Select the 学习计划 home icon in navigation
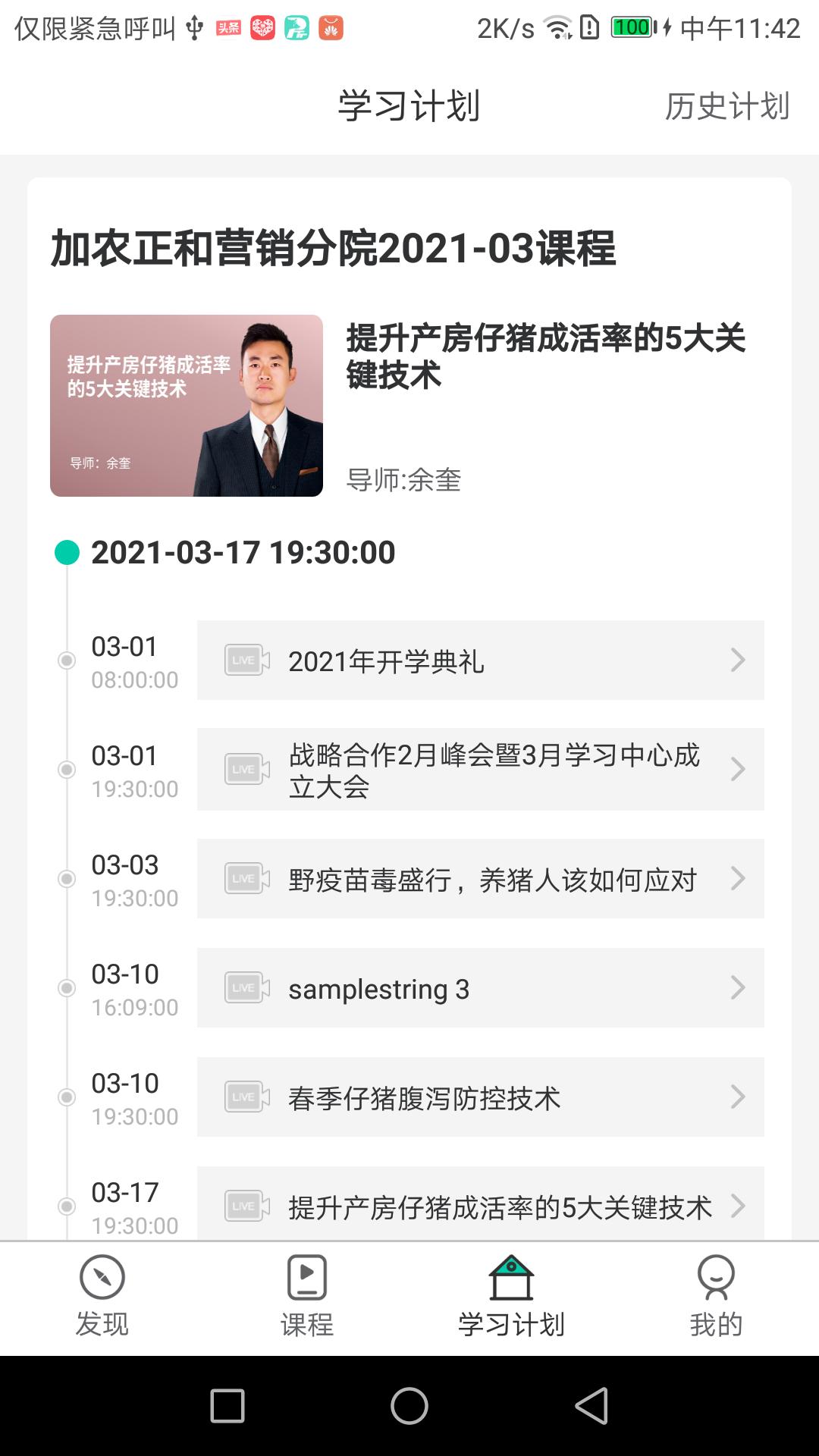Image resolution: width=819 pixels, height=1456 pixels. 512,1278
